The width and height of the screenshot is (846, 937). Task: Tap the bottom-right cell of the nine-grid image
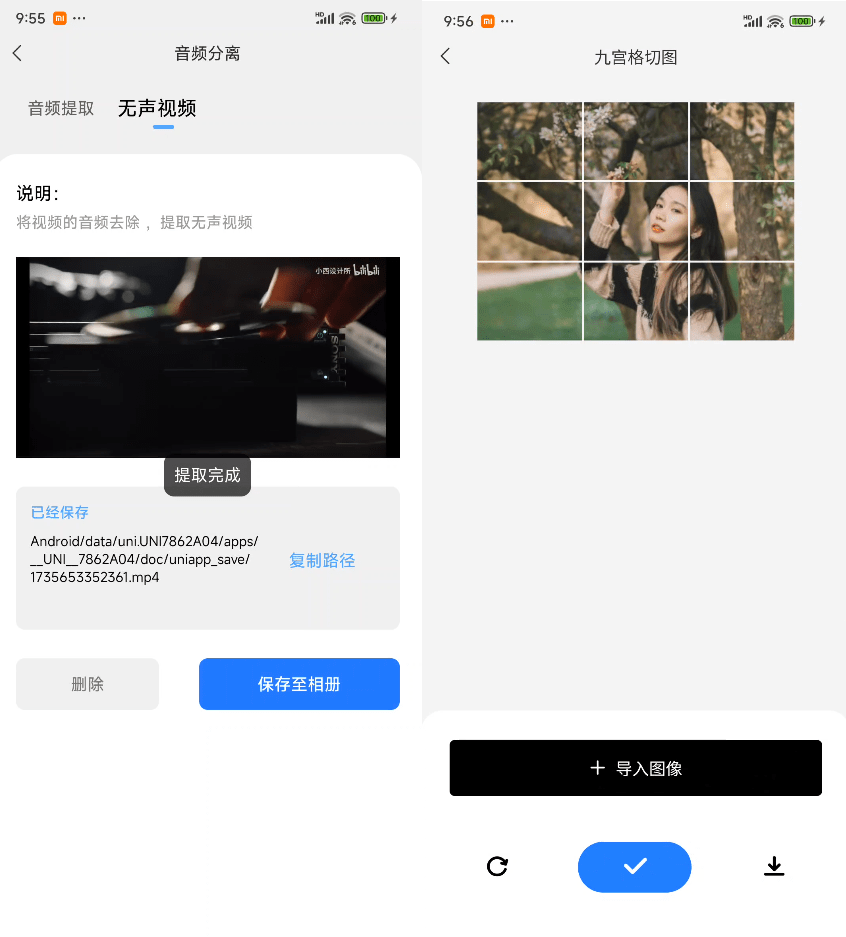(741, 300)
